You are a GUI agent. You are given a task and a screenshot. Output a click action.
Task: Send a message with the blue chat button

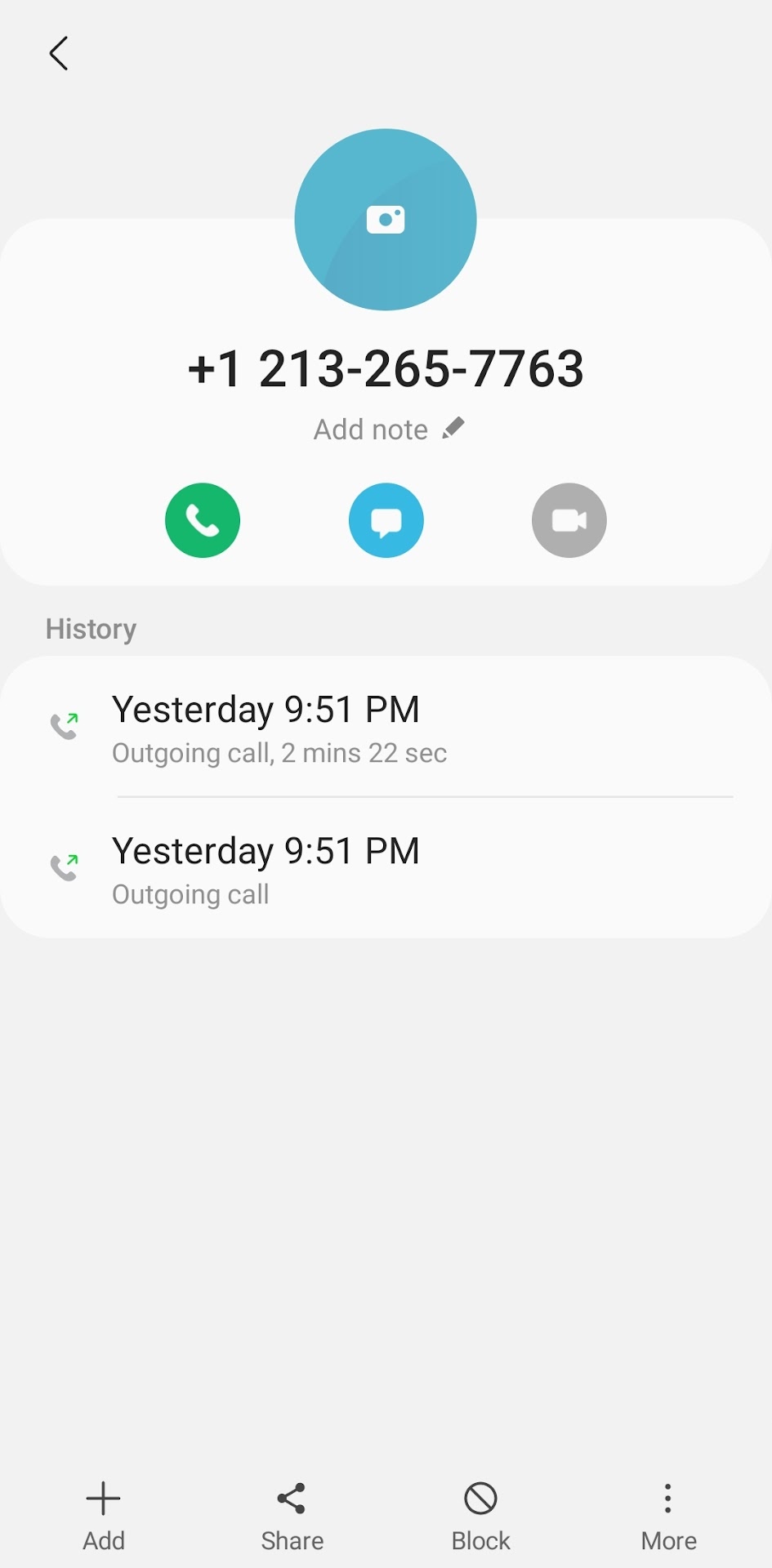[386, 520]
